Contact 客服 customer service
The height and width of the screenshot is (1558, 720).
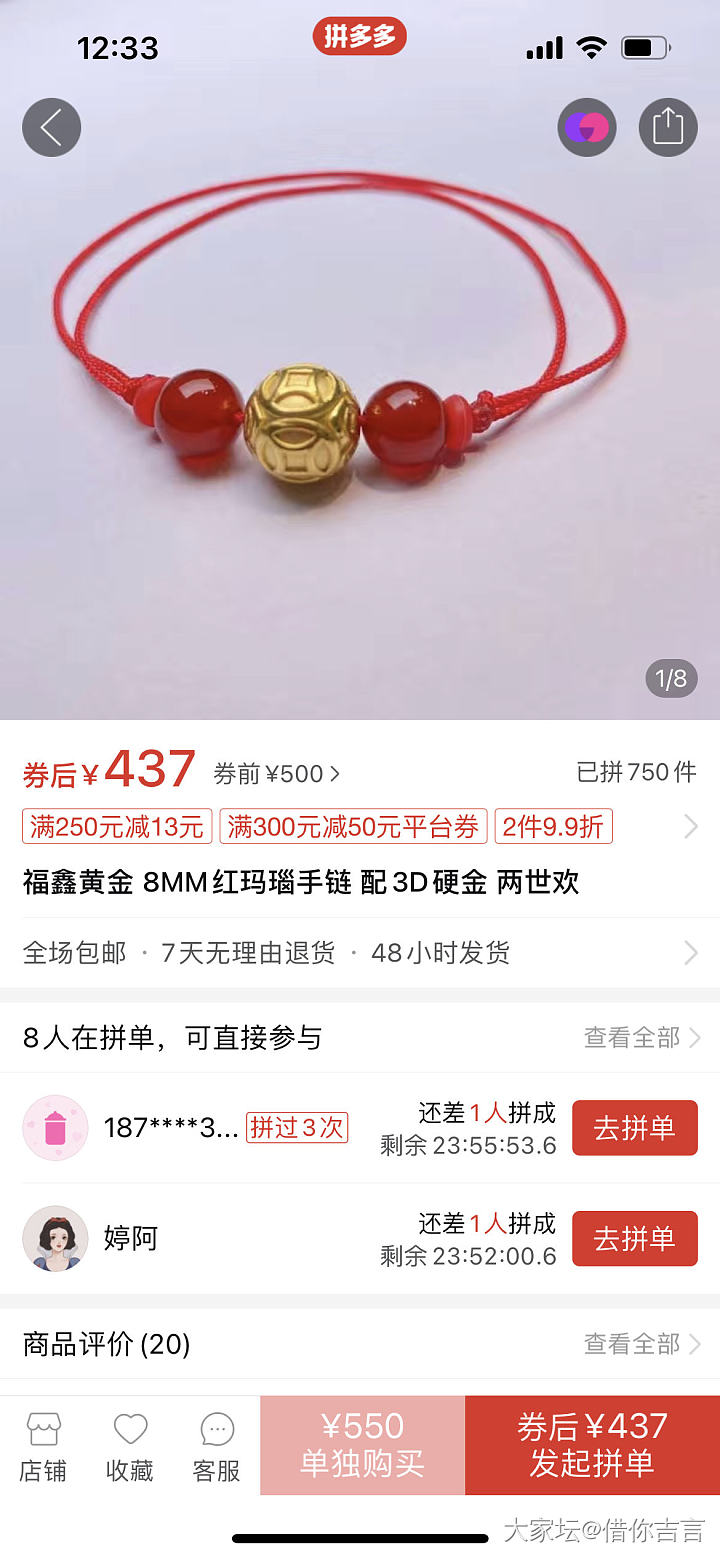217,1446
